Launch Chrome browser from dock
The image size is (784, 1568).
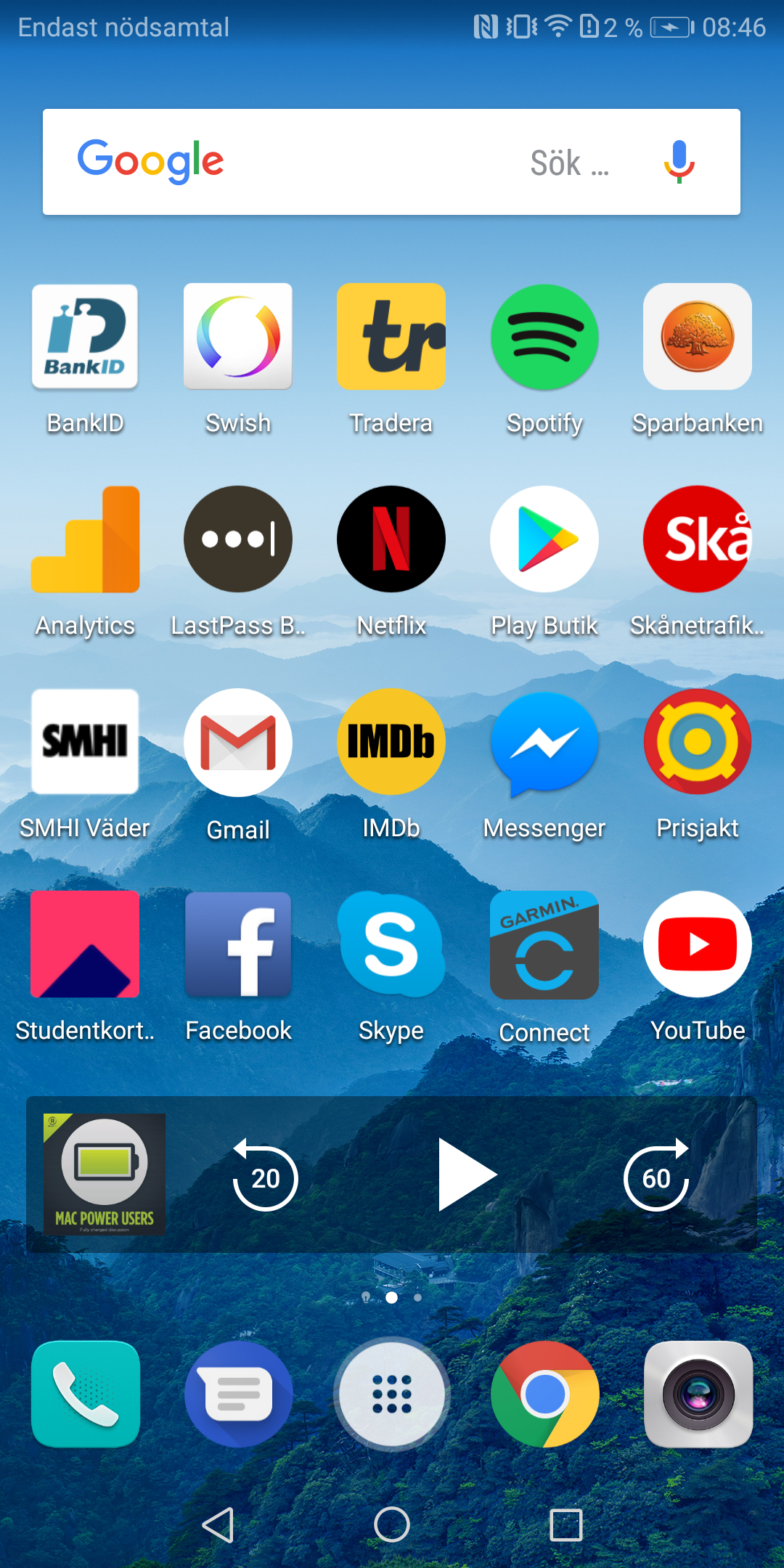coord(544,1395)
